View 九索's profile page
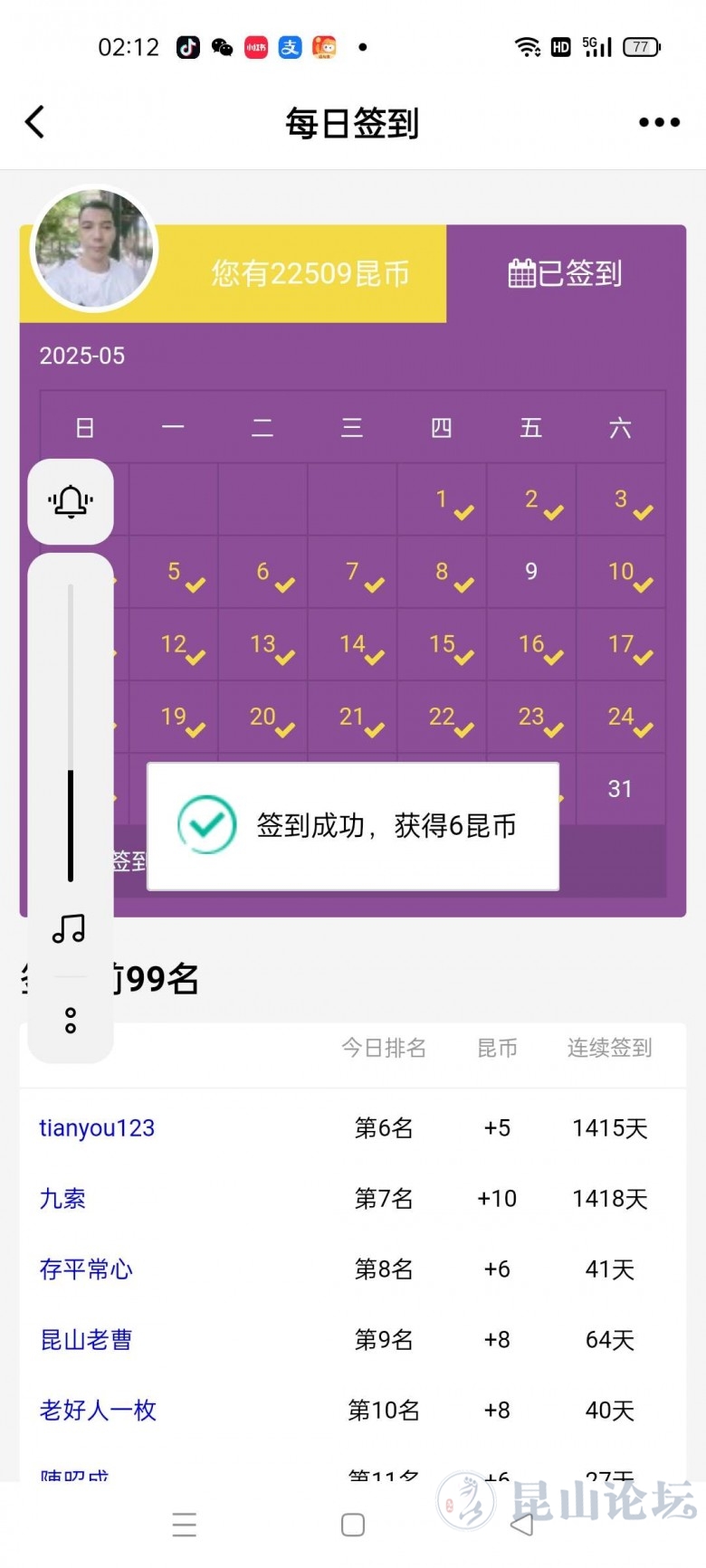 (x=62, y=1199)
